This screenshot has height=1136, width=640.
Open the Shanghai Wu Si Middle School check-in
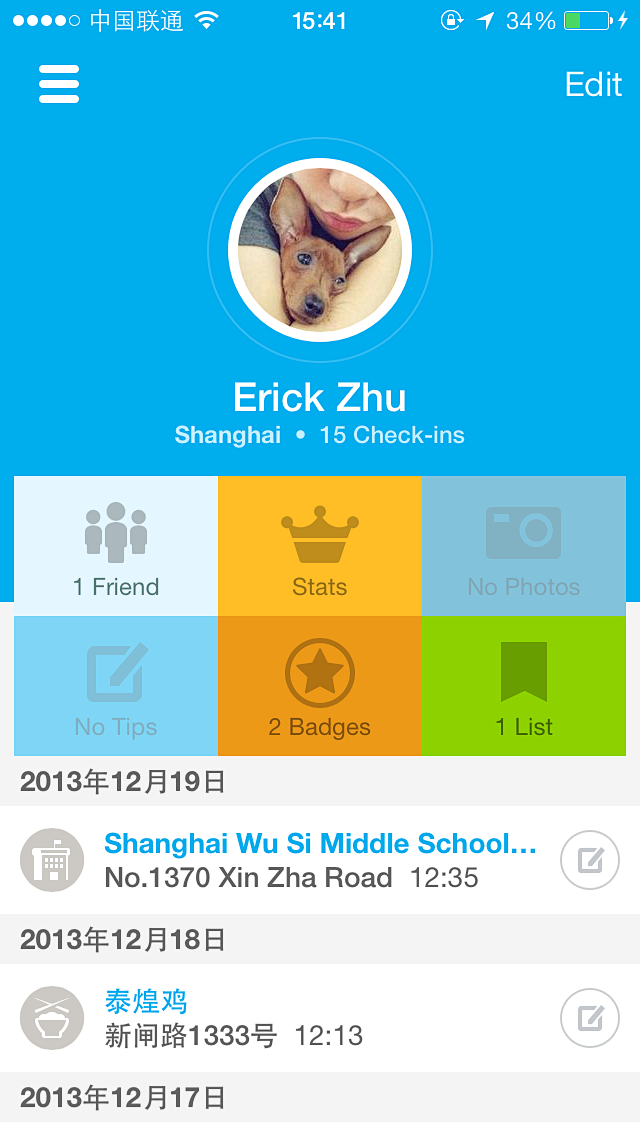coord(320,860)
